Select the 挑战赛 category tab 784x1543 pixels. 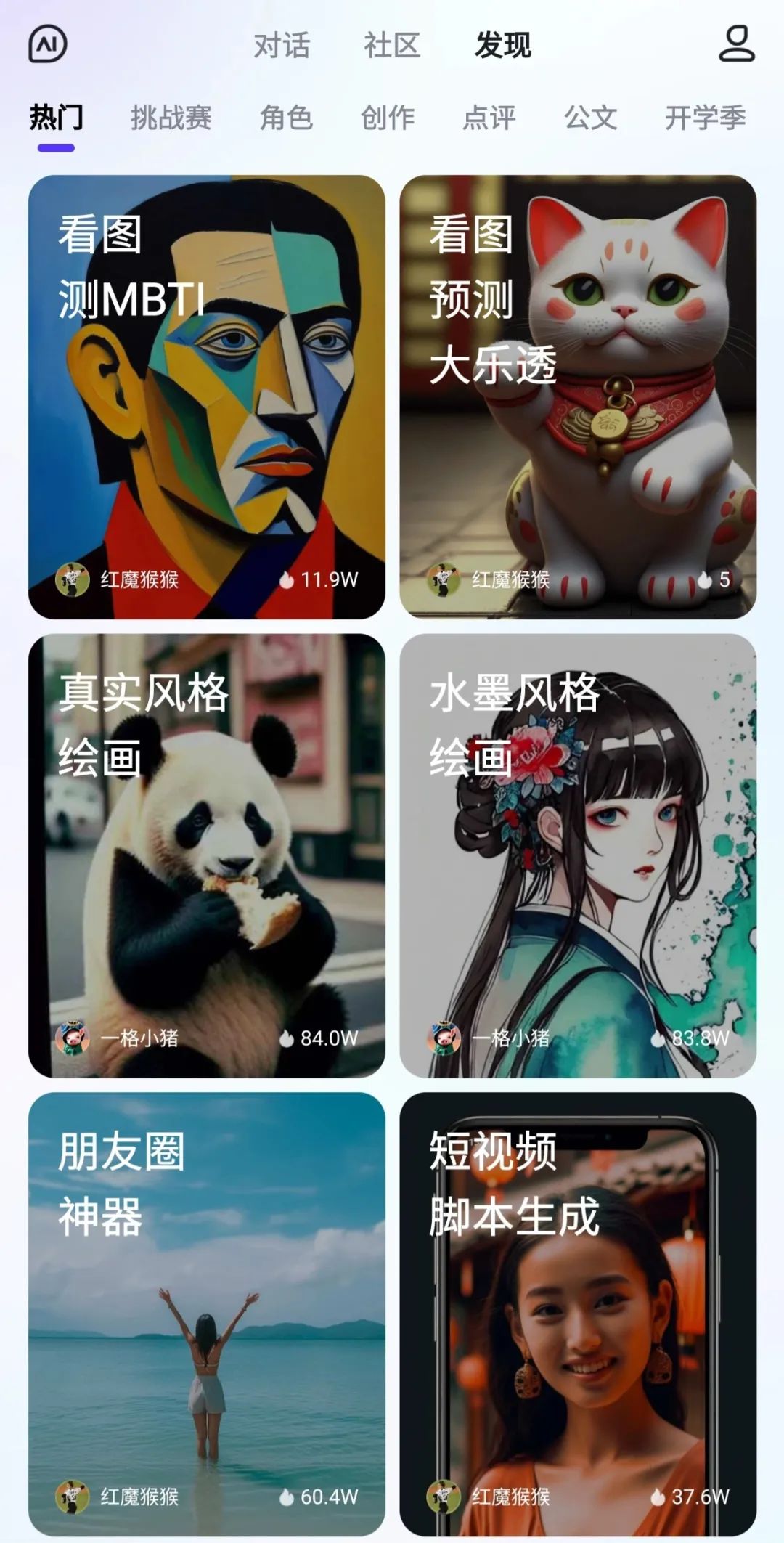[x=171, y=118]
